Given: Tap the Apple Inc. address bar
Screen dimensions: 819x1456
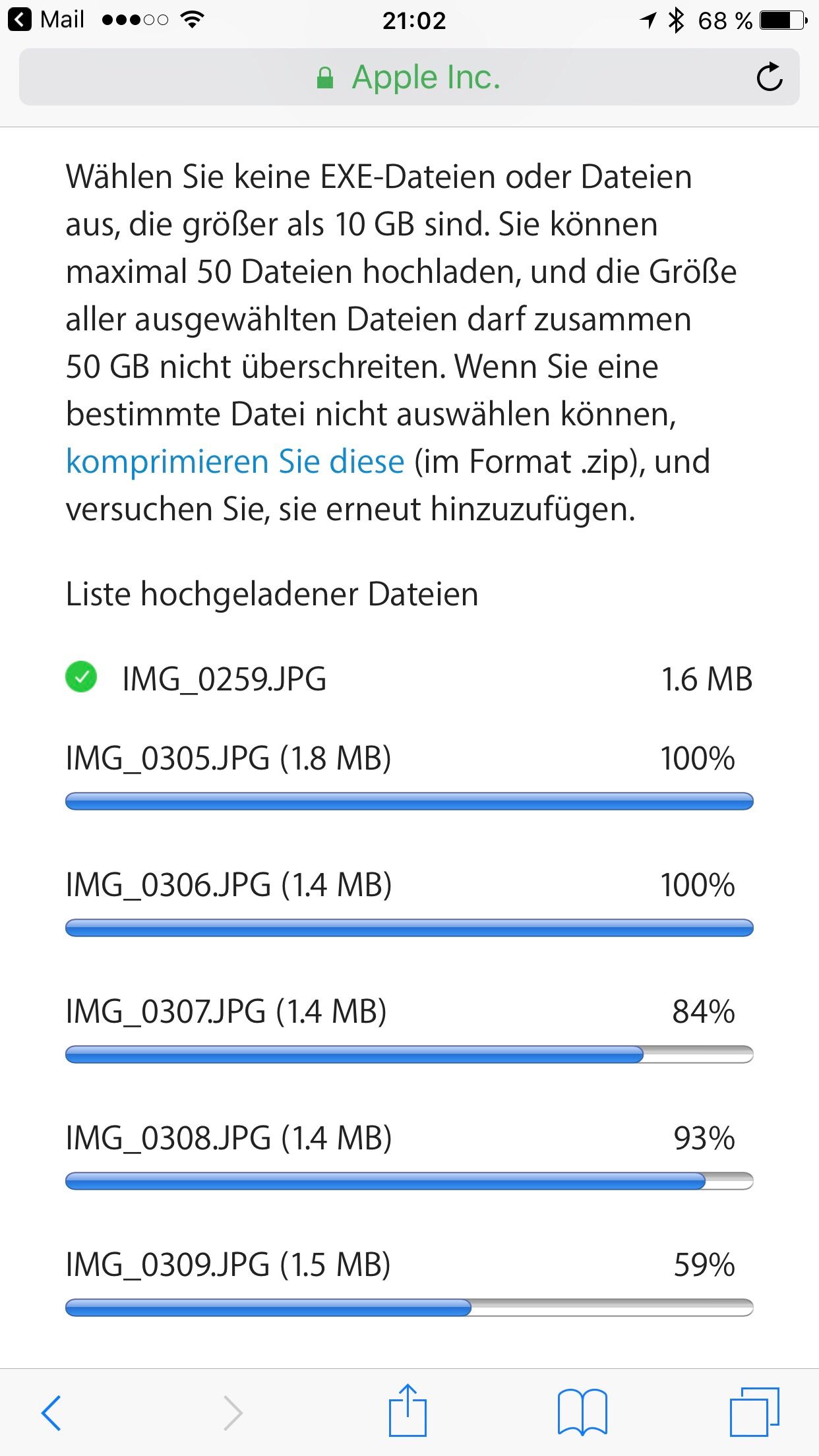Looking at the screenshot, I should coord(409,77).
